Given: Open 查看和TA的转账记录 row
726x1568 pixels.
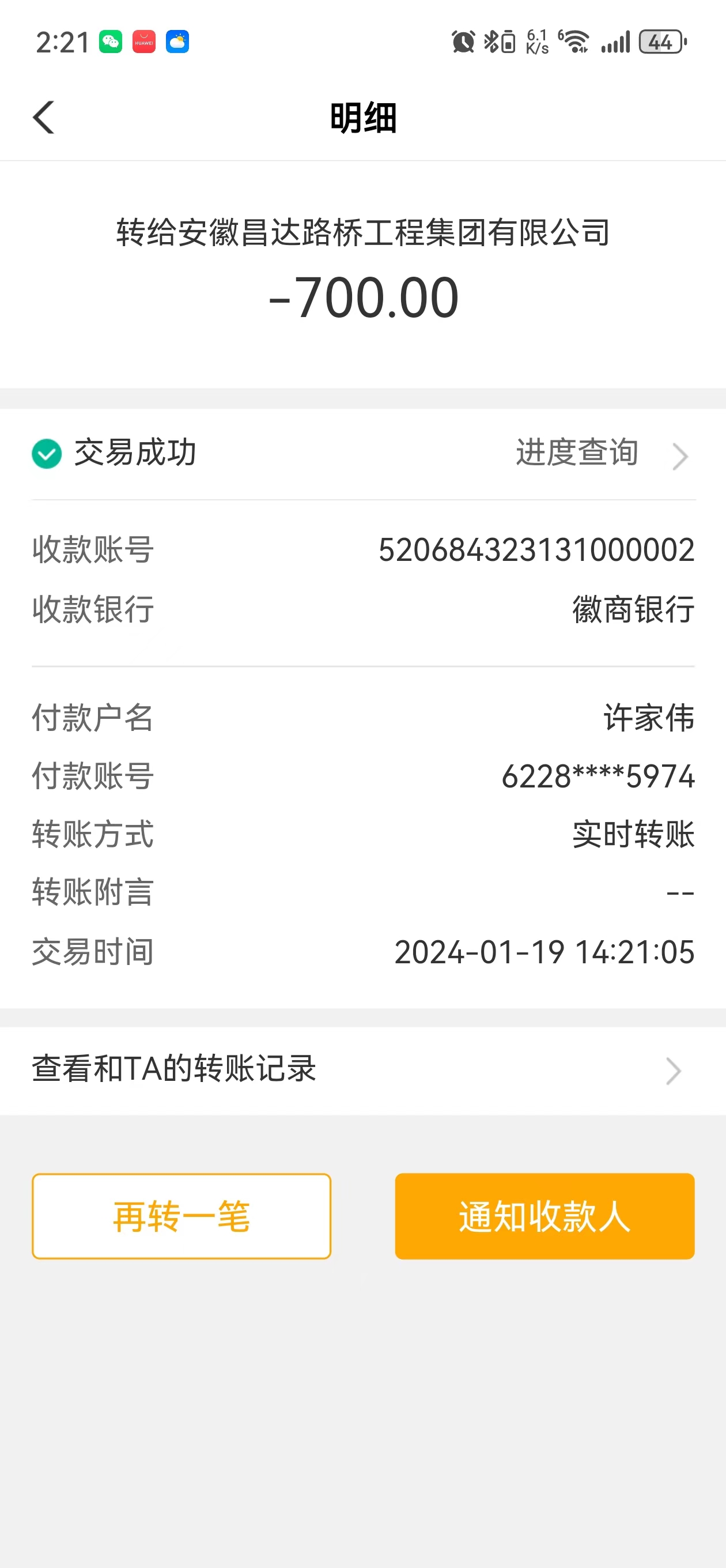Looking at the screenshot, I should tap(362, 1070).
